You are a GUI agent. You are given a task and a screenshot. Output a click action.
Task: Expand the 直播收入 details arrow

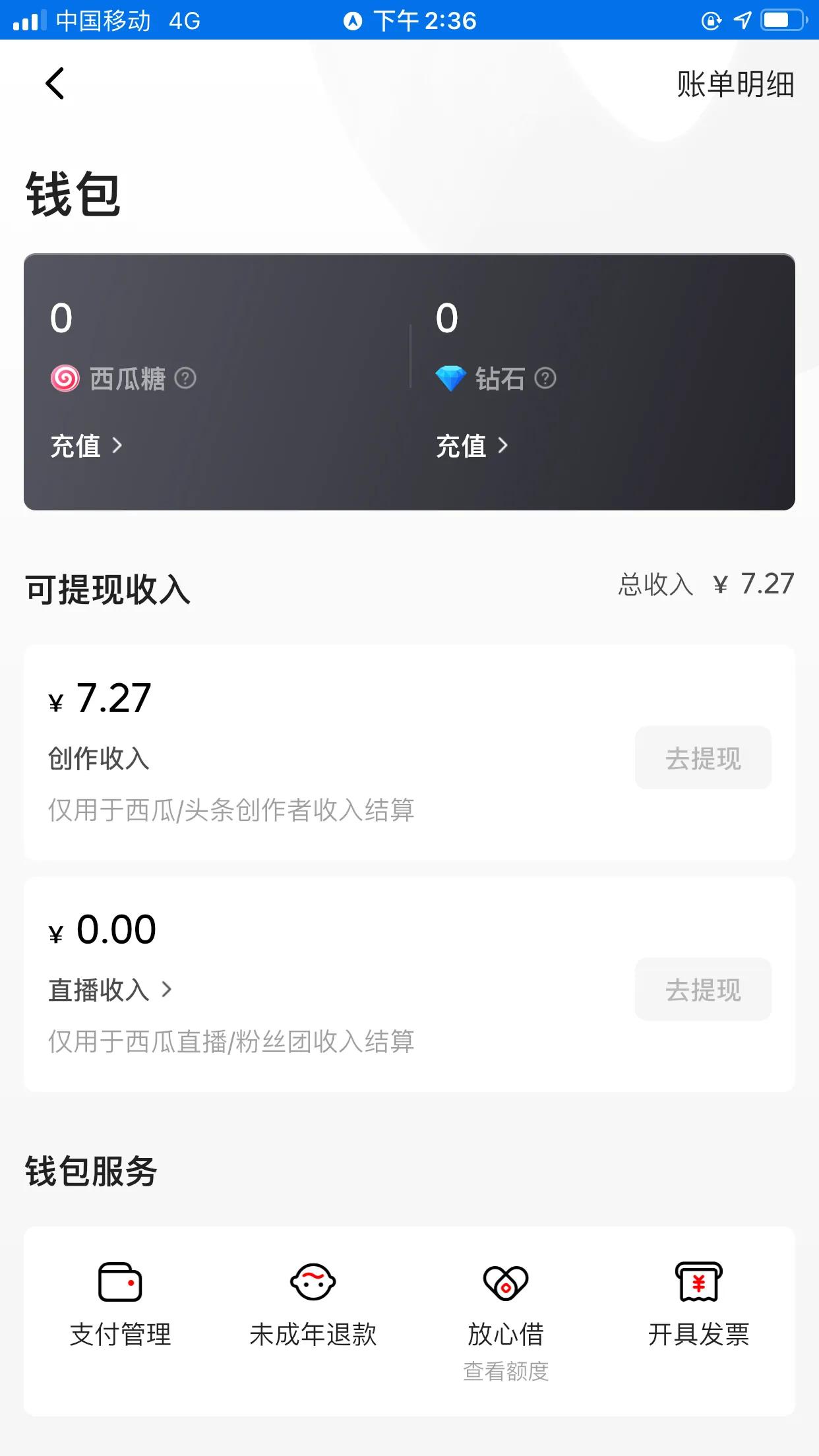pyautogui.click(x=167, y=990)
